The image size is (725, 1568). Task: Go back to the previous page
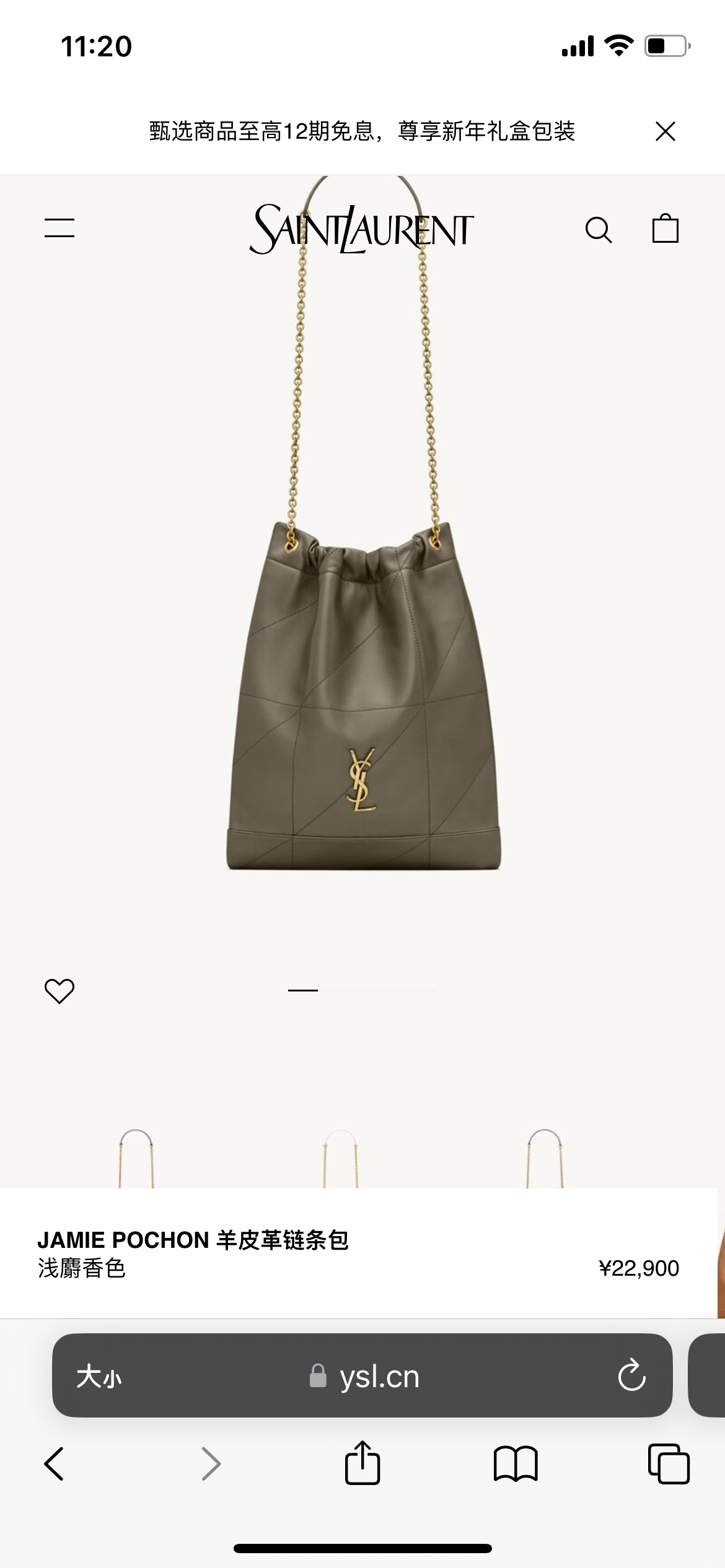[55, 1464]
